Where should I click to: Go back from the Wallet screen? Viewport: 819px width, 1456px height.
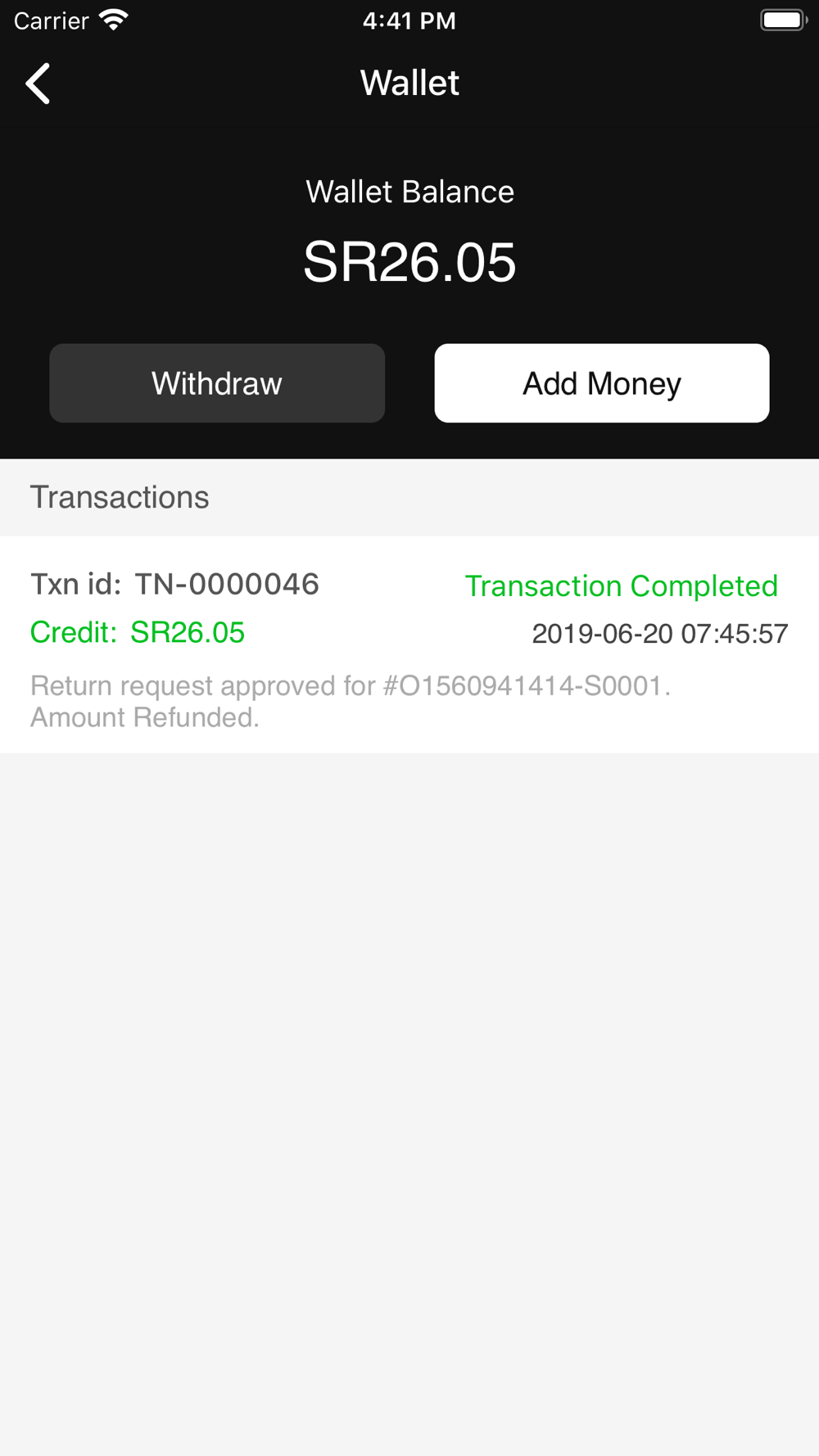click(38, 84)
